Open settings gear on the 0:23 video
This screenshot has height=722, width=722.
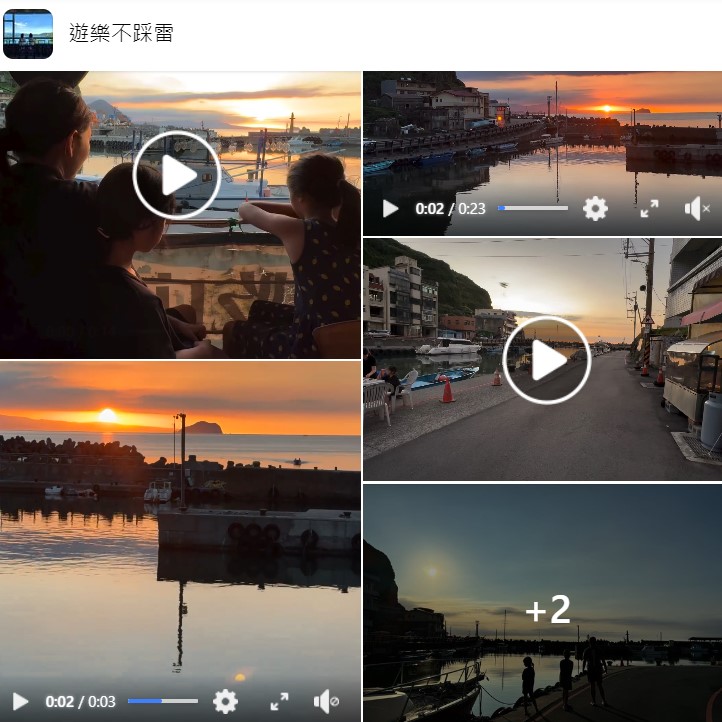coord(595,208)
